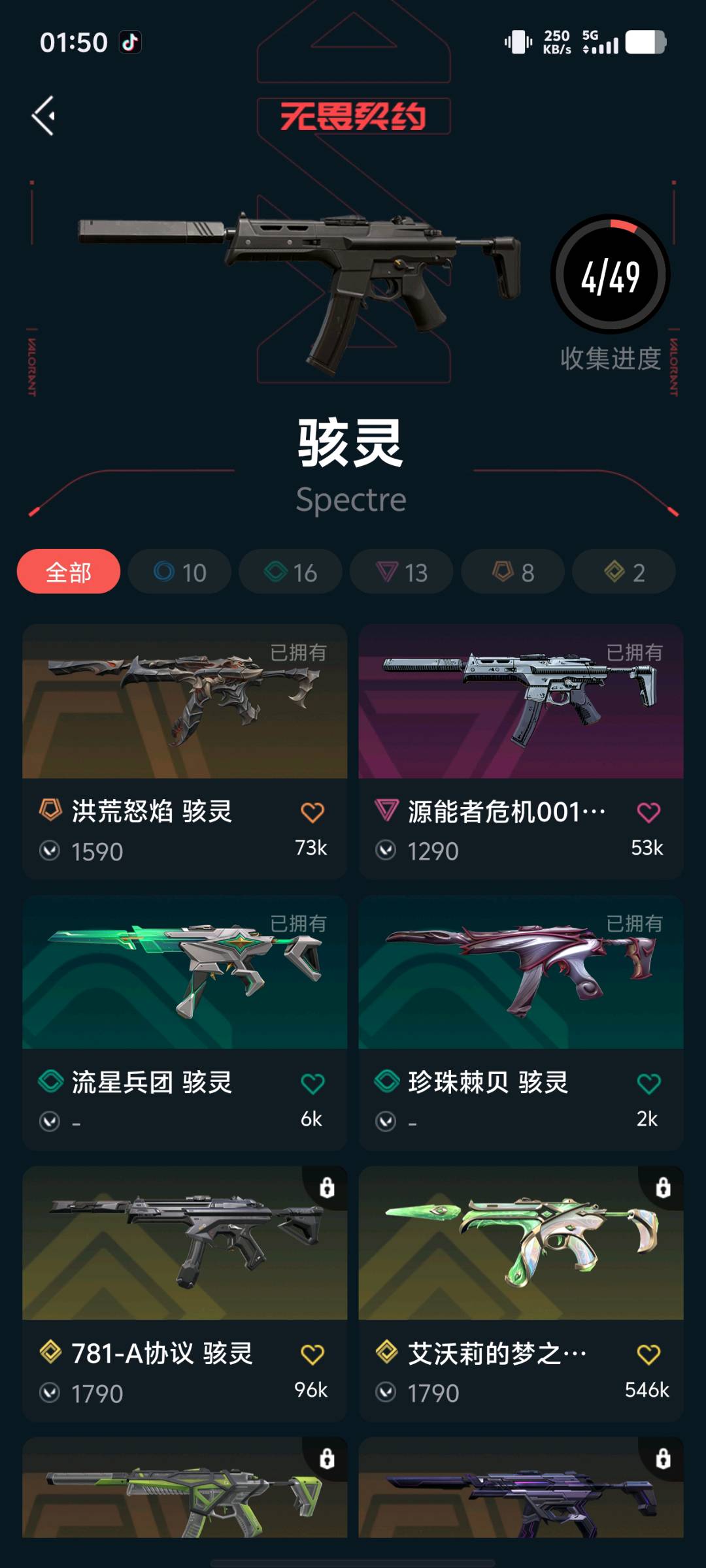Filter skins by the pink tier (13)
This screenshot has height=1568, width=706.
(402, 572)
